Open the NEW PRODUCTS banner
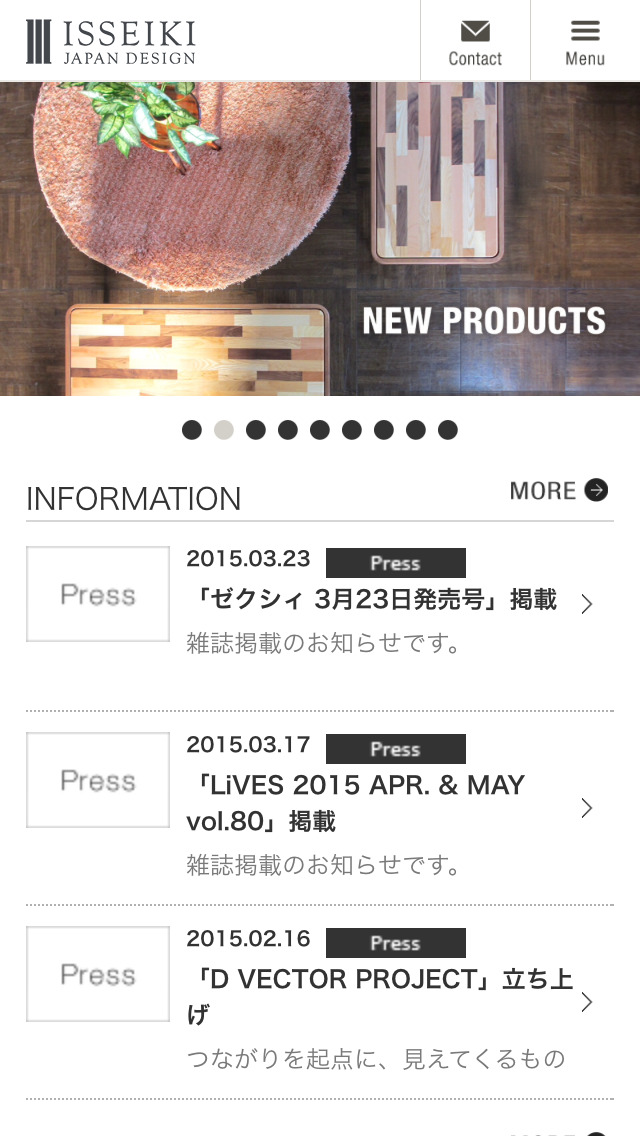This screenshot has width=640, height=1136. [320, 239]
